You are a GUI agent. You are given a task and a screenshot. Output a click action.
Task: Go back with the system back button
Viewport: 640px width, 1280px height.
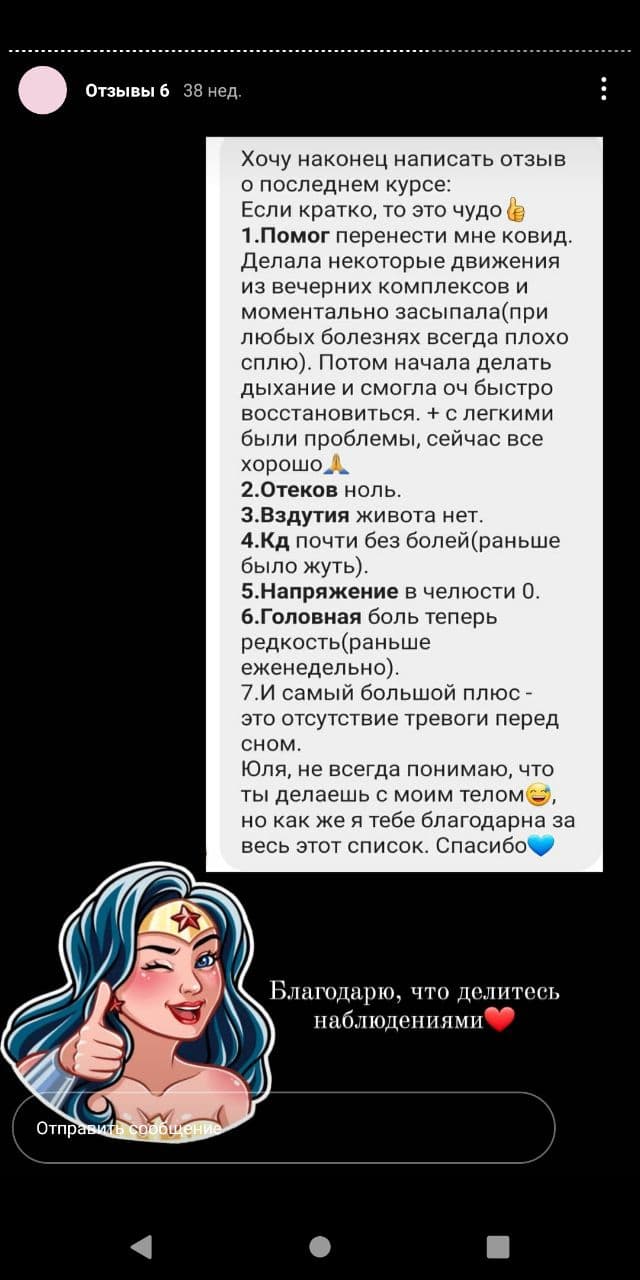pos(142,1246)
